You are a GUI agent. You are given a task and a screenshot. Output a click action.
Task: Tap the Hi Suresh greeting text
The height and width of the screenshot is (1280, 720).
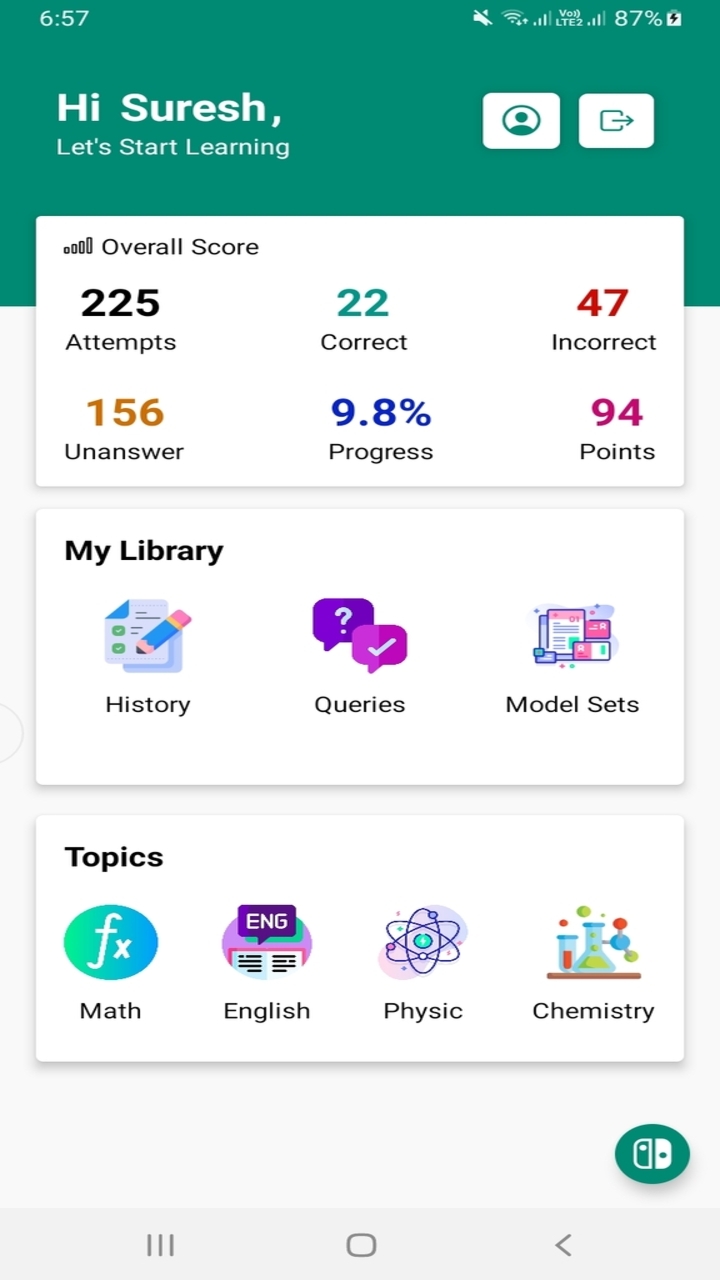tap(170, 108)
